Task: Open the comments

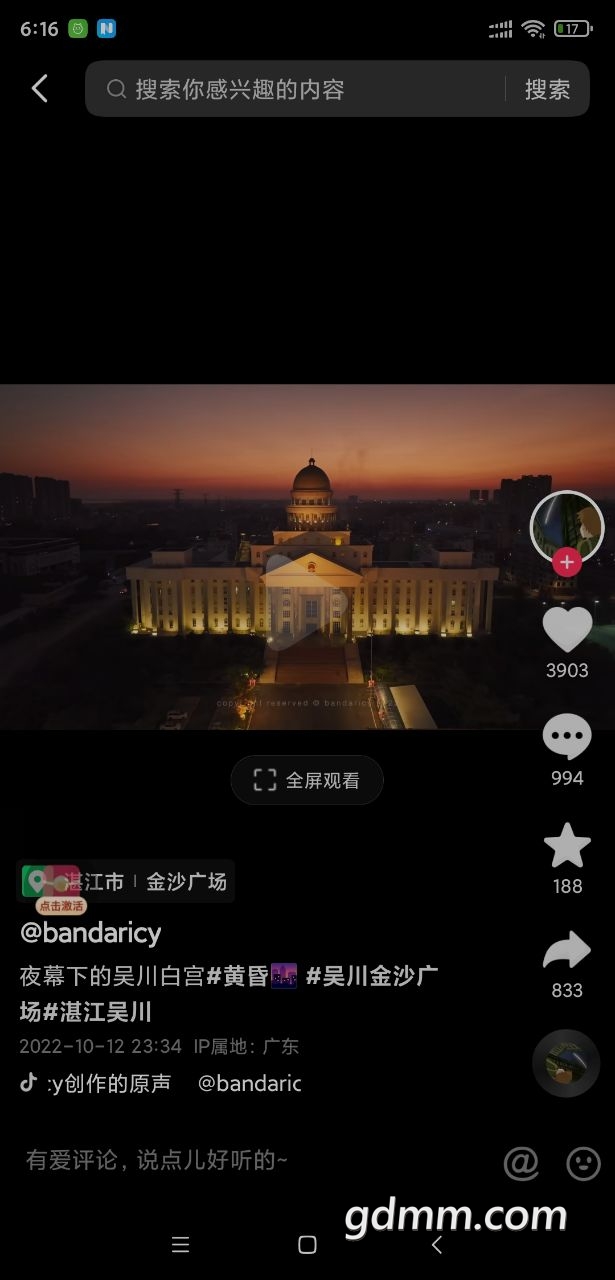Action: (567, 738)
